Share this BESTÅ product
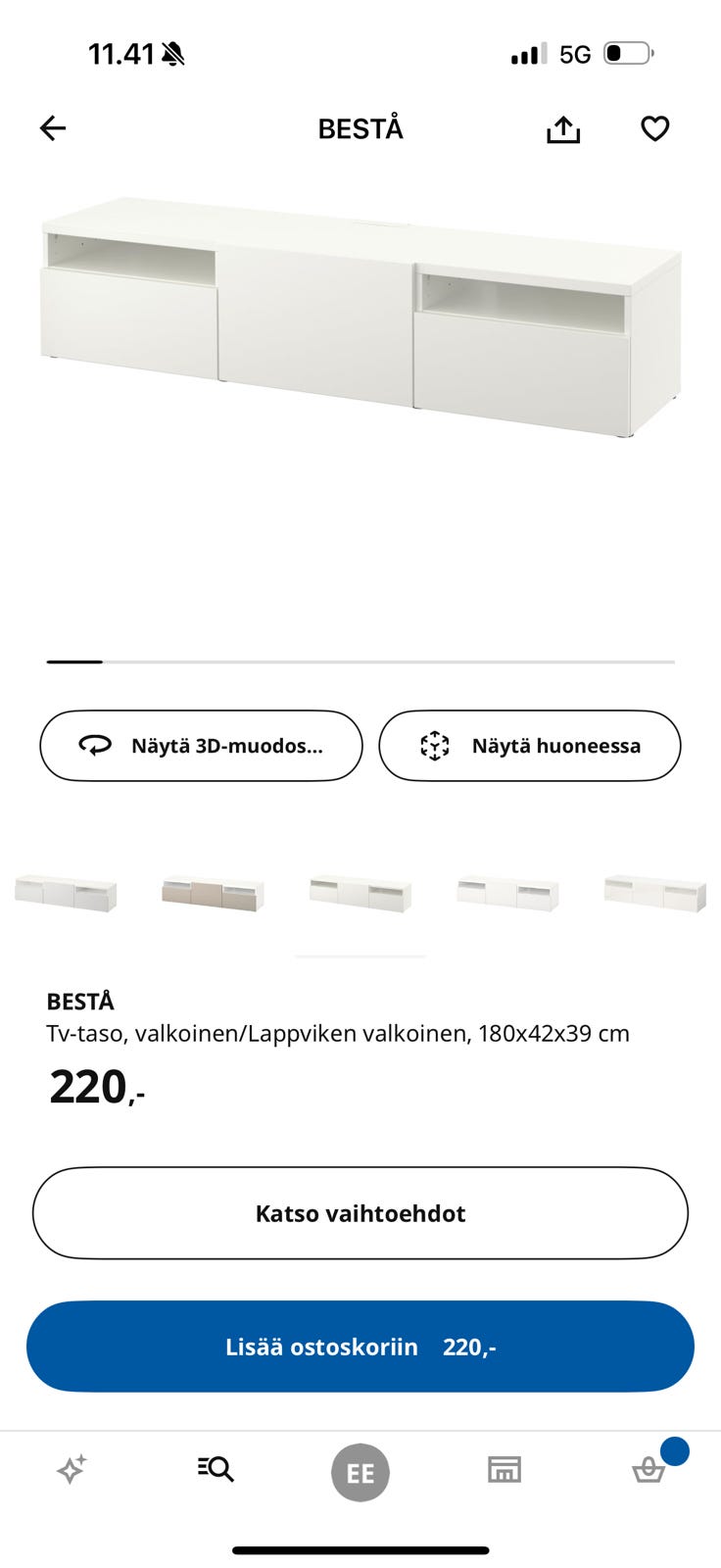This screenshot has height=1568, width=721. [x=563, y=129]
